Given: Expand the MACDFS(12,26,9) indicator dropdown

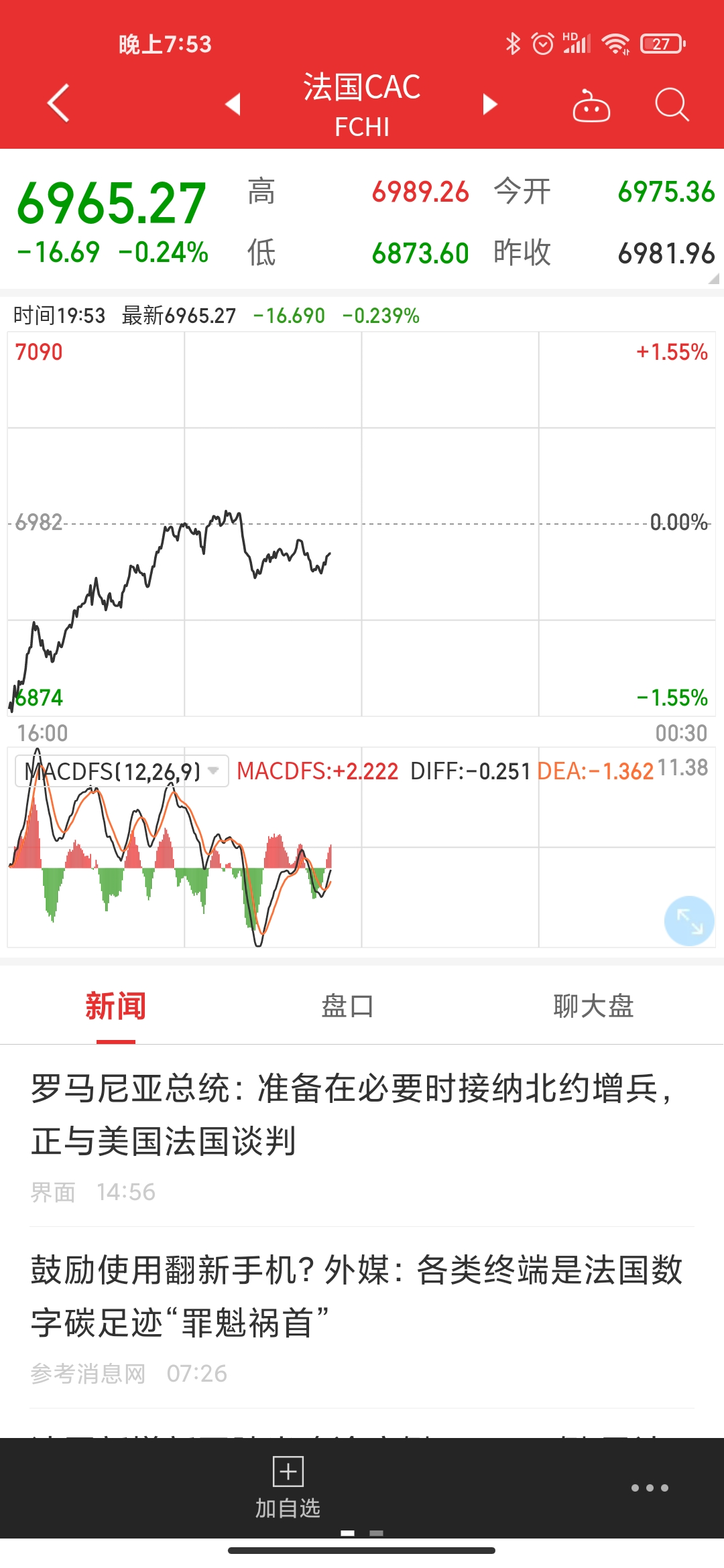Looking at the screenshot, I should pos(122,771).
